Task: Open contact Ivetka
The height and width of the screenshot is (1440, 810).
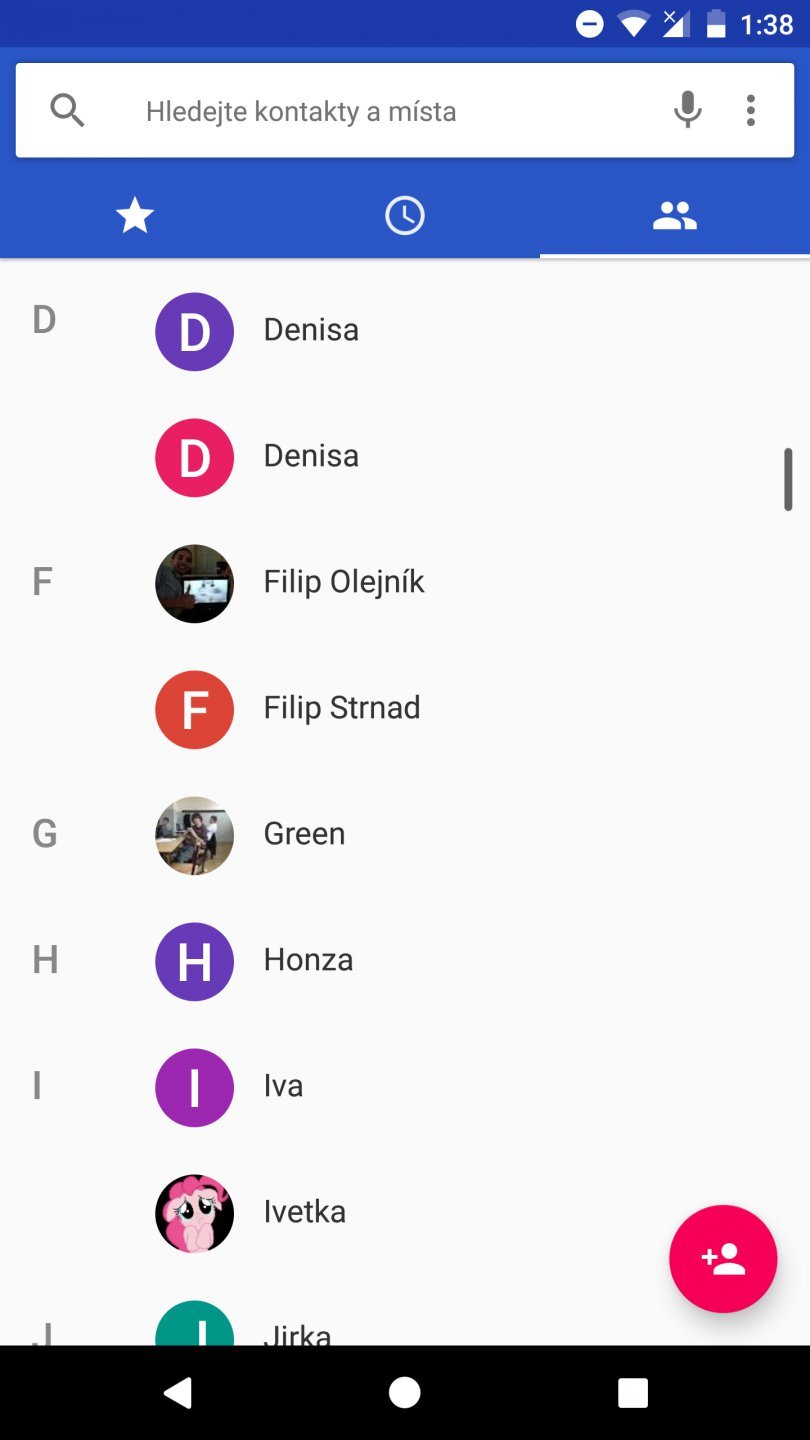Action: pos(304,1212)
